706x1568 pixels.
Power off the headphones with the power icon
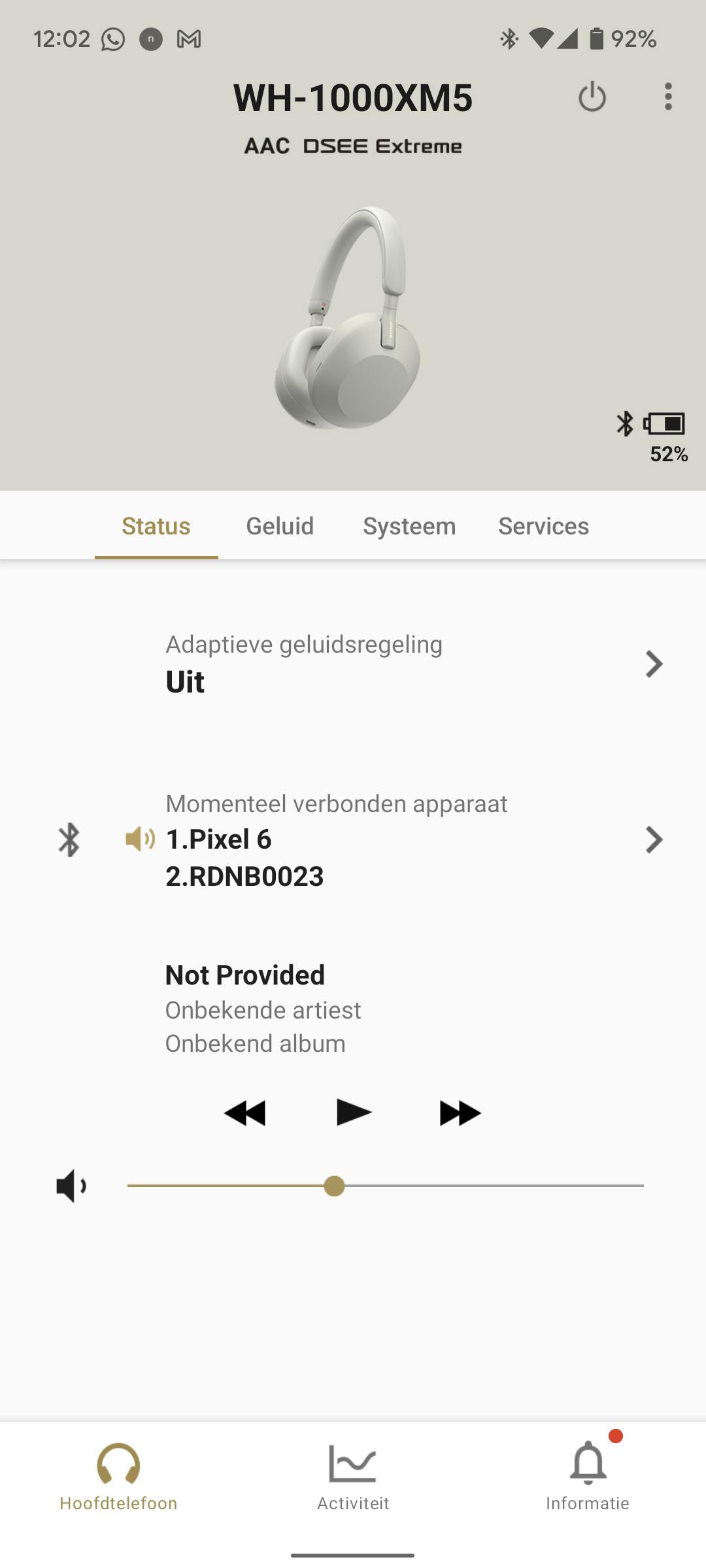click(592, 97)
